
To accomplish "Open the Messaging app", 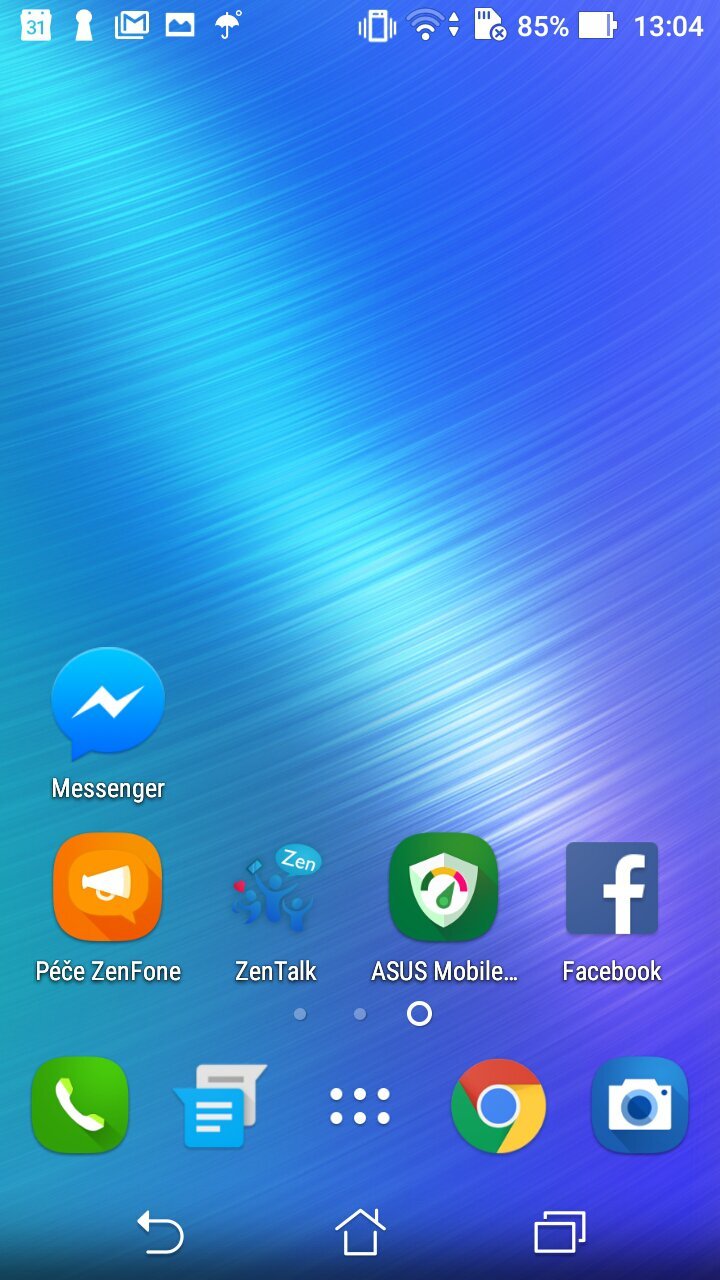I will (219, 1106).
